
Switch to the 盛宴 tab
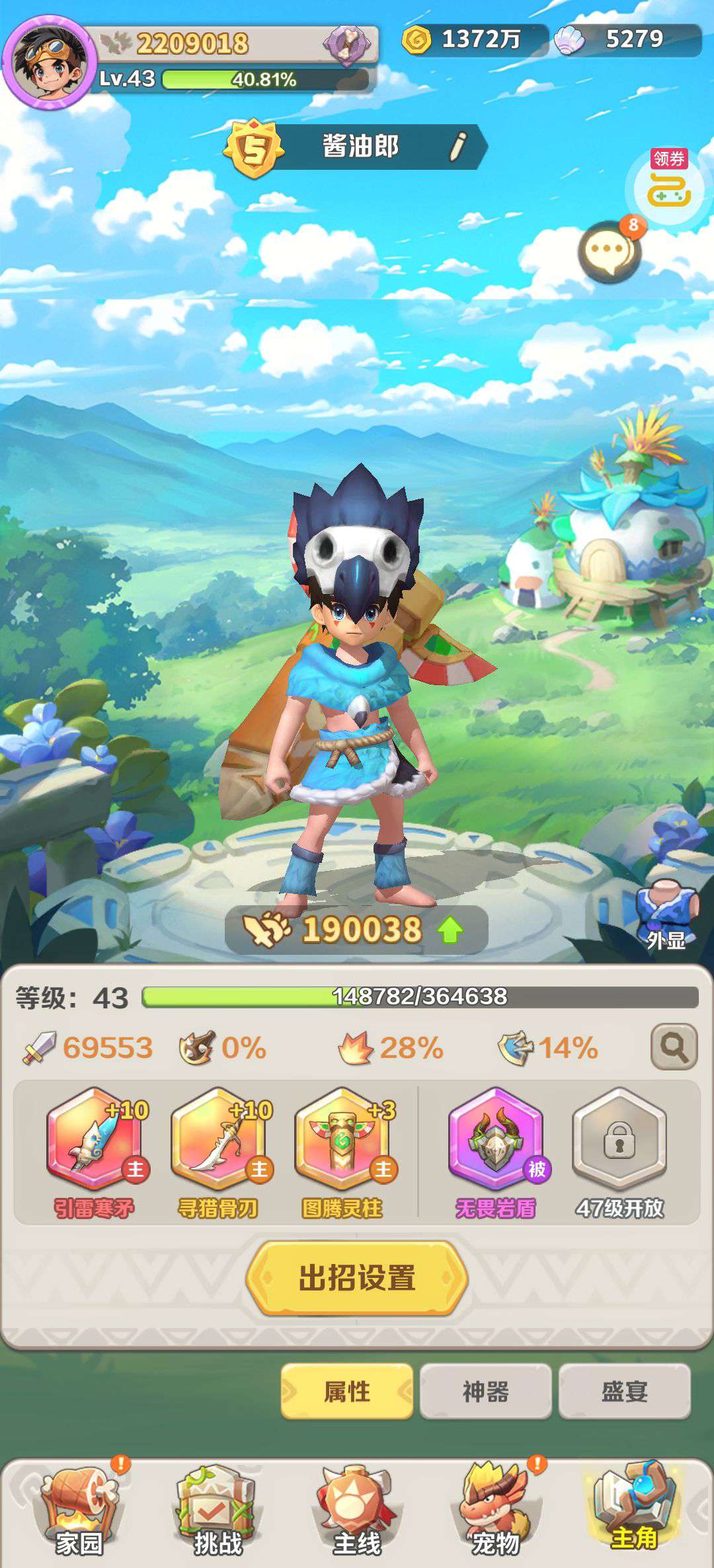point(625,1392)
